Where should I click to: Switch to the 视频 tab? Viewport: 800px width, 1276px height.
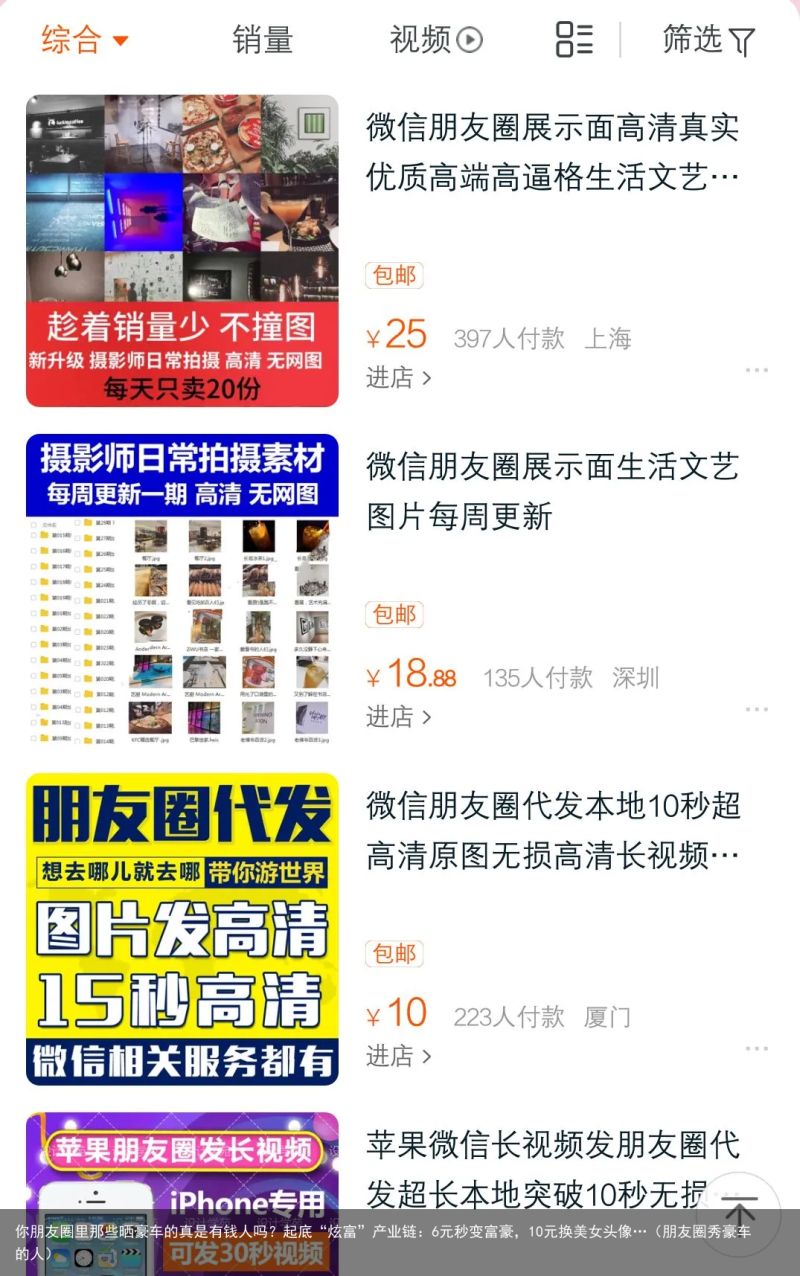(x=435, y=41)
